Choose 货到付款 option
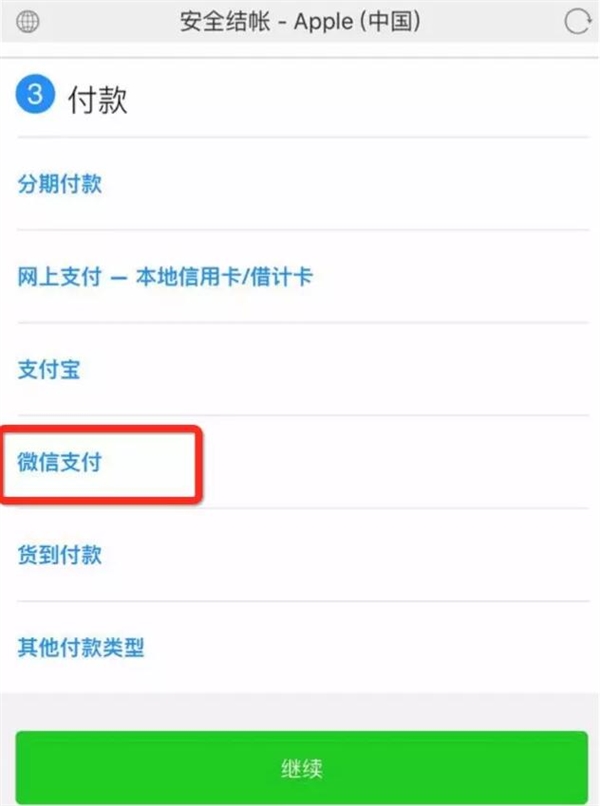 point(60,555)
